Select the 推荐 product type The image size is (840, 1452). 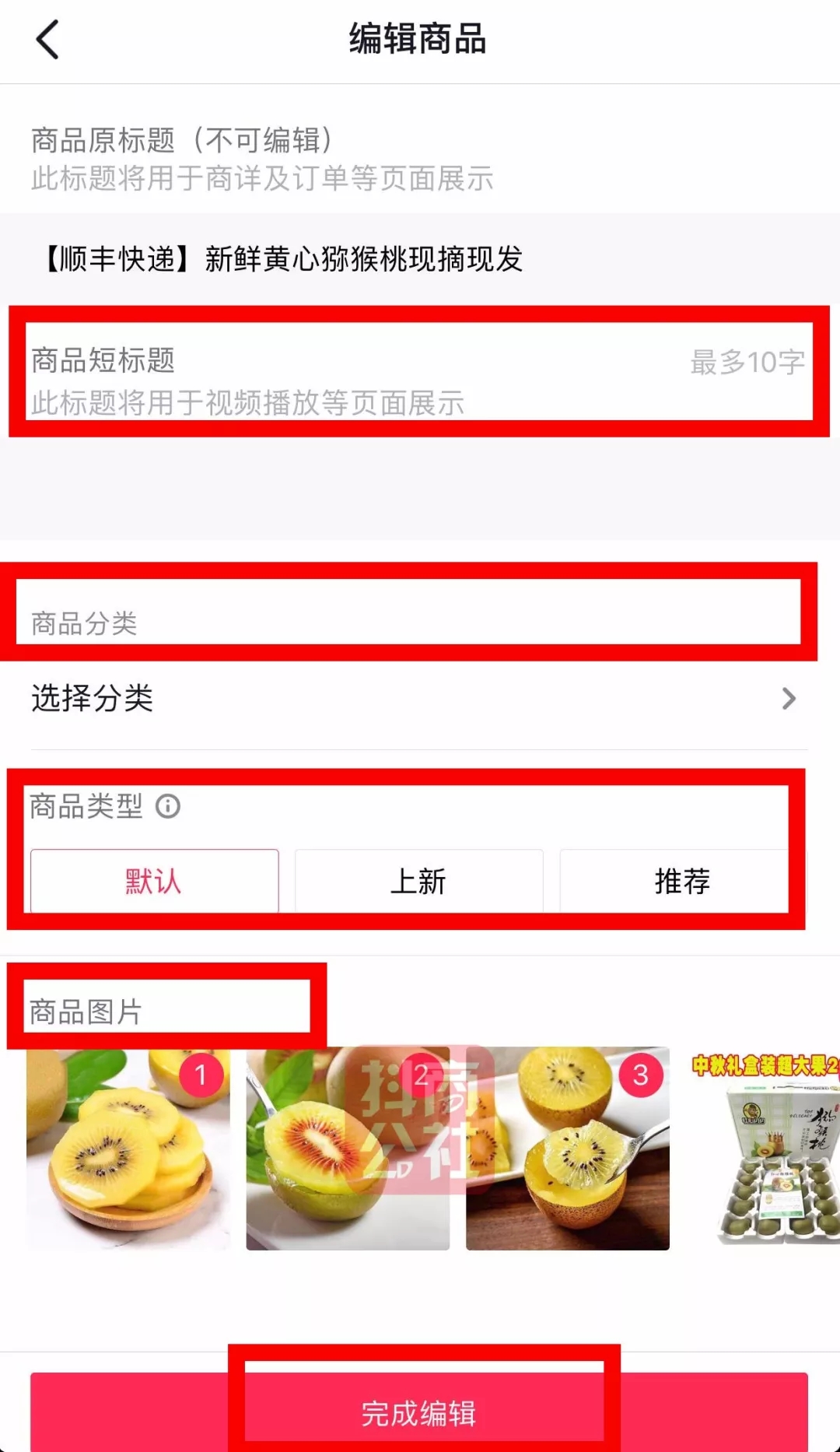point(681,881)
